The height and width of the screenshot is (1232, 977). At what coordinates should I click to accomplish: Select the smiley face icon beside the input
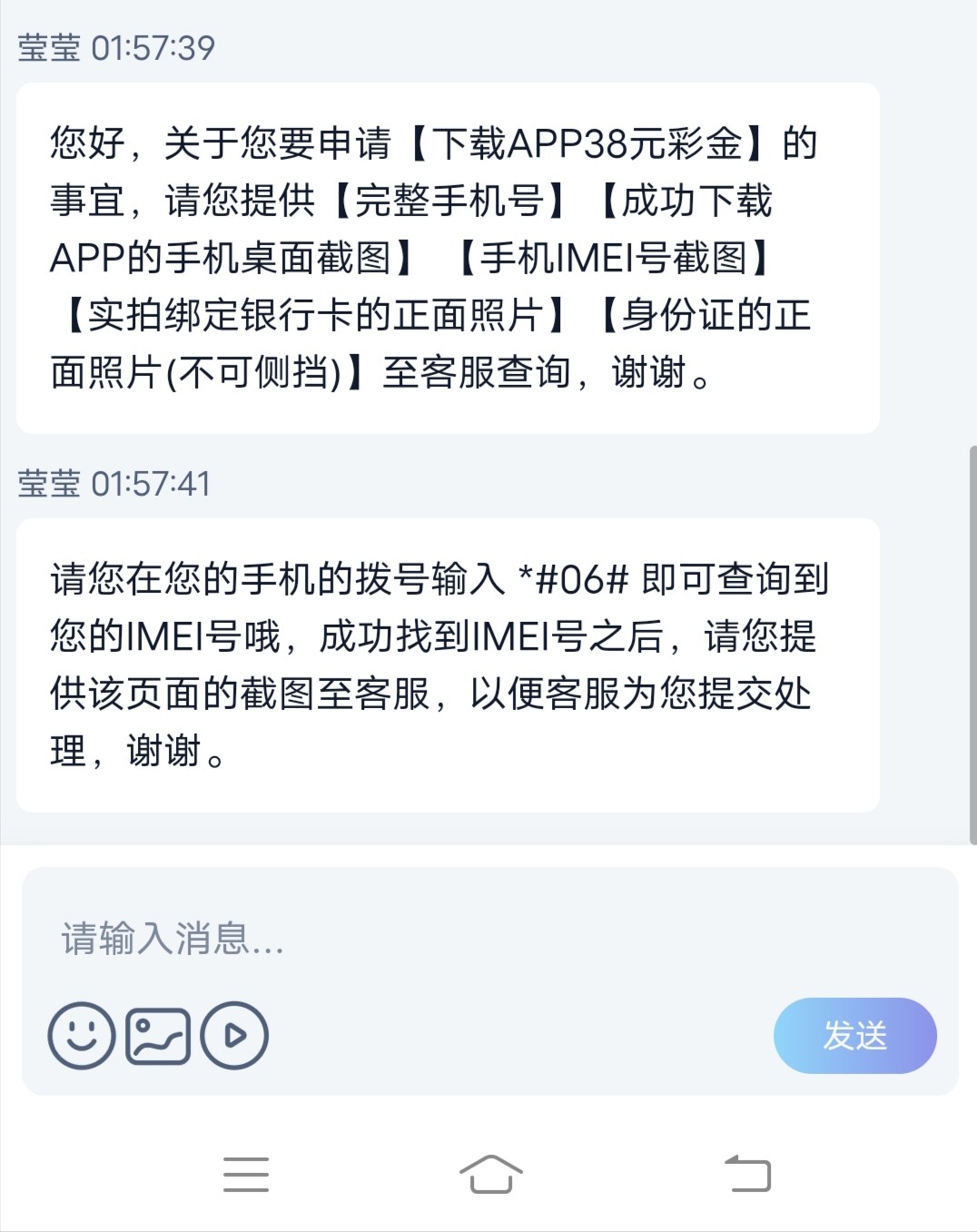pos(81,1034)
